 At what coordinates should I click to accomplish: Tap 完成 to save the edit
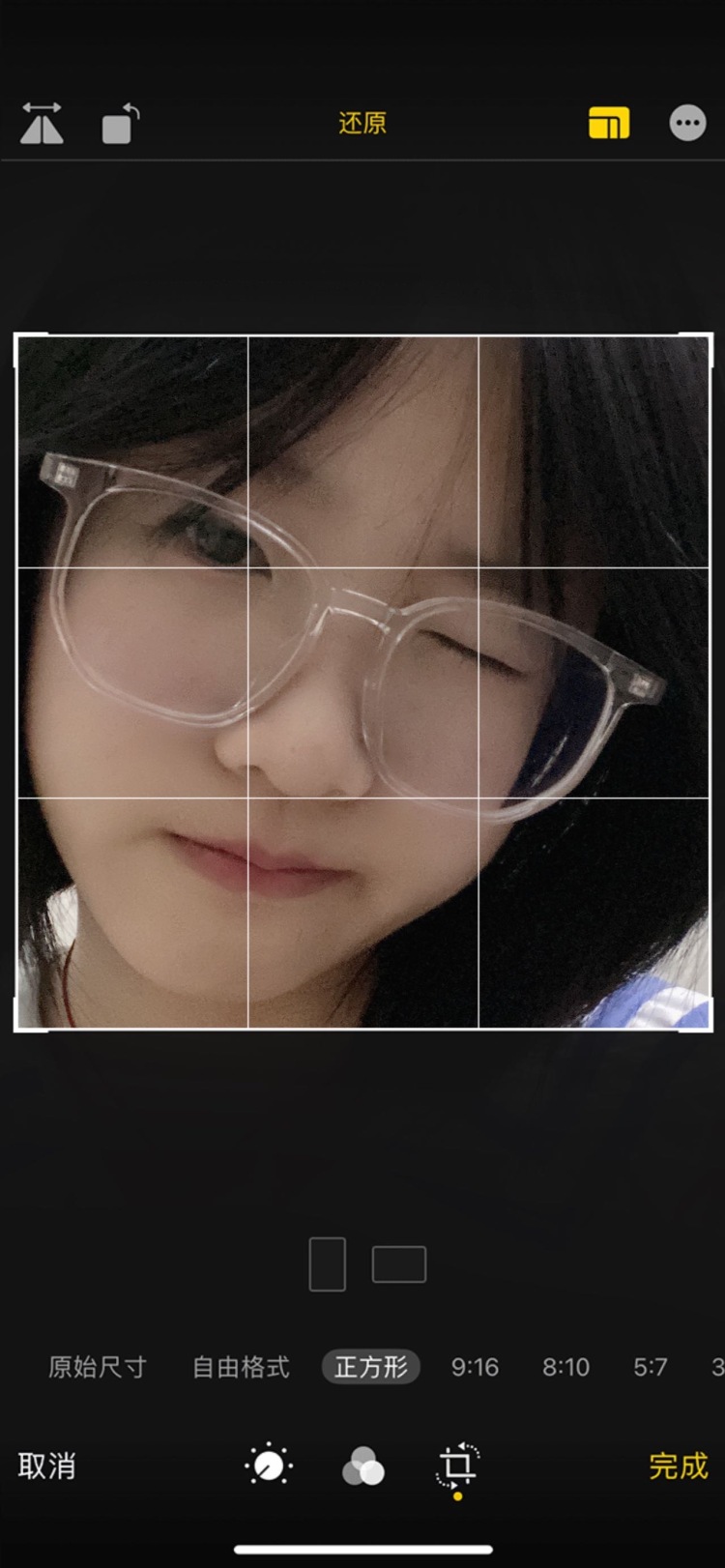click(x=678, y=1466)
